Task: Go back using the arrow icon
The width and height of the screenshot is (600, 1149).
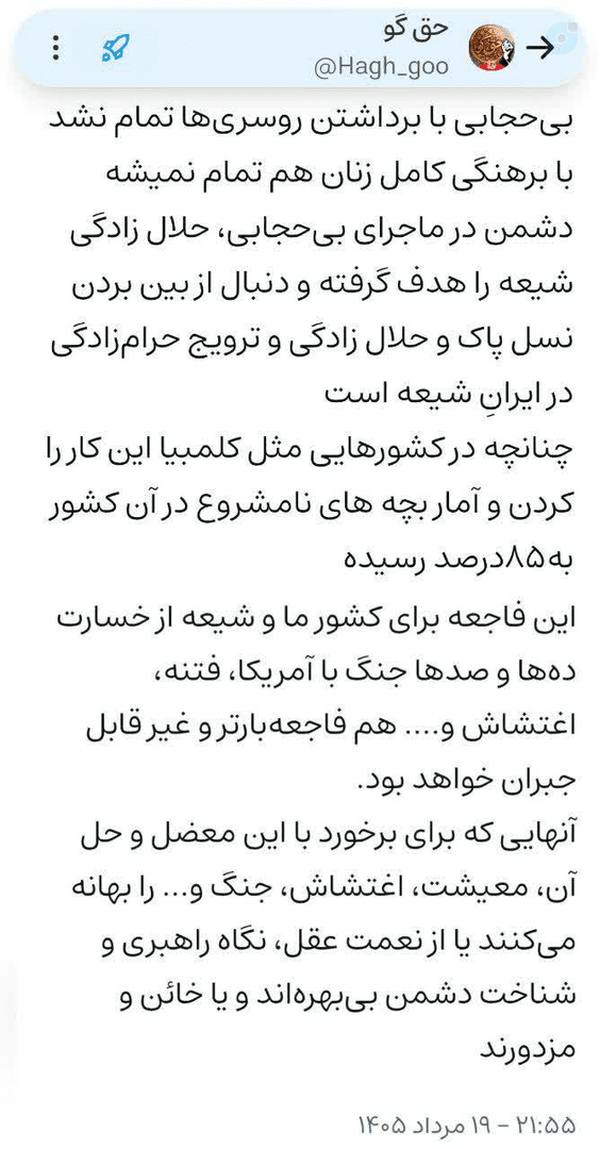Action: point(541,48)
